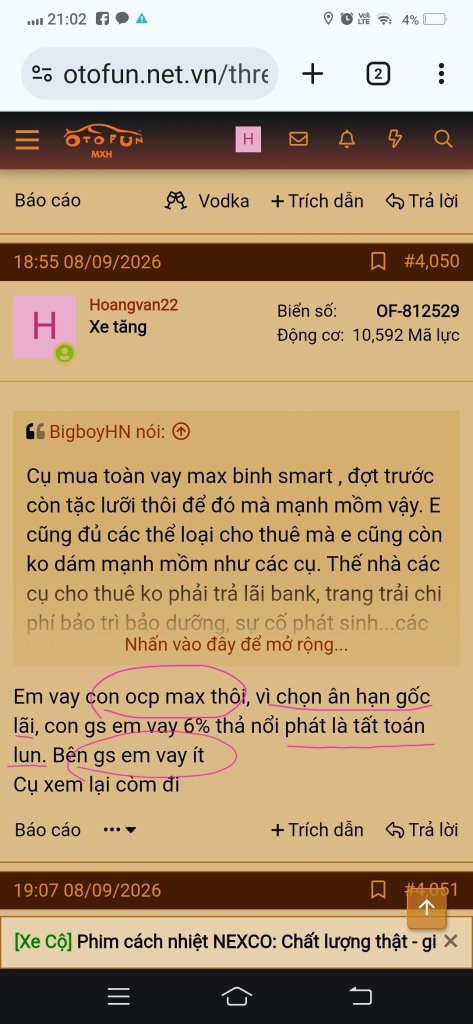473x1024 pixels.
Task: Open the hamburger menu in Otofun header
Action: (27, 140)
